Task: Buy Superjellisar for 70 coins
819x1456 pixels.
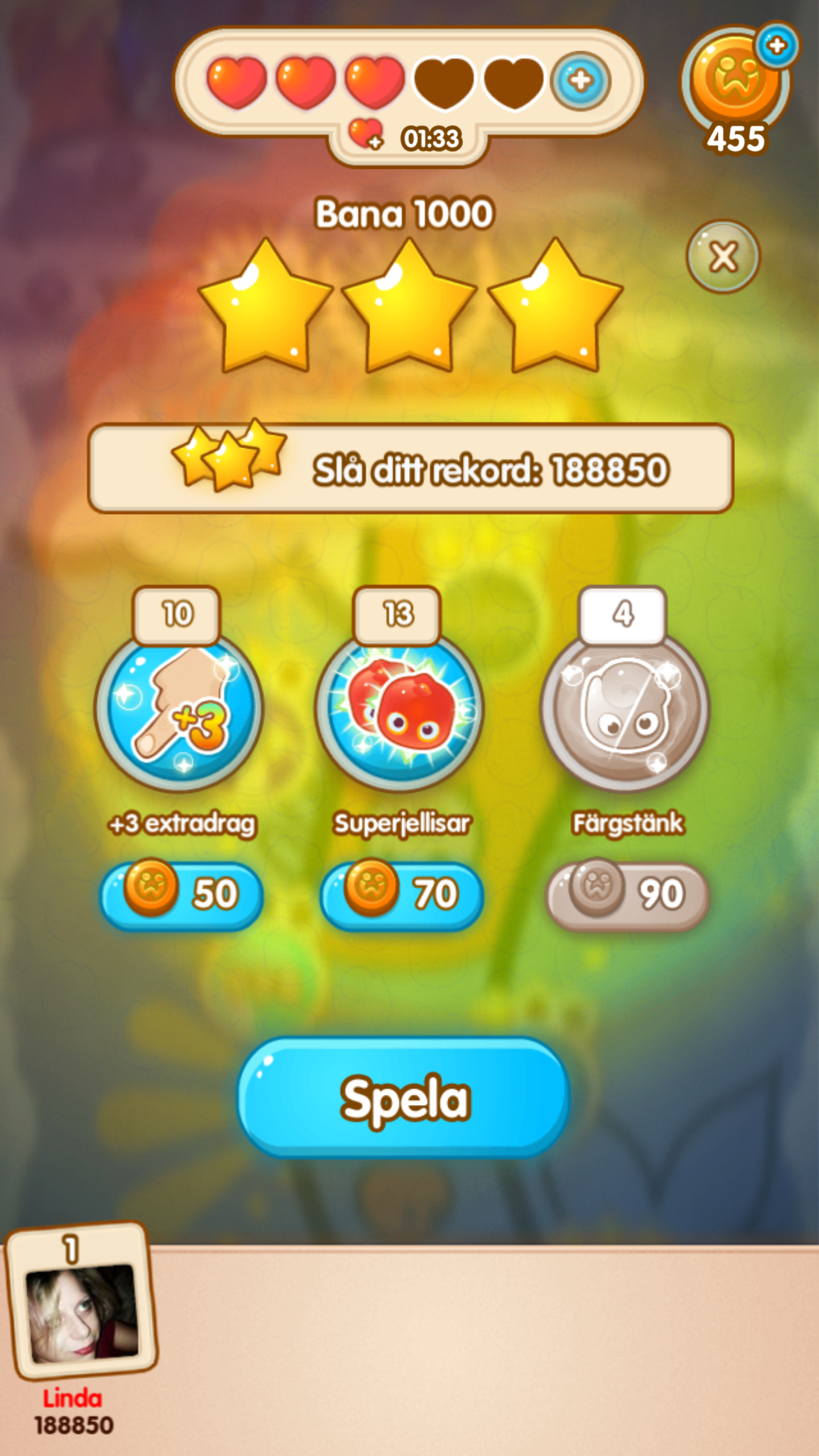Action: [402, 894]
